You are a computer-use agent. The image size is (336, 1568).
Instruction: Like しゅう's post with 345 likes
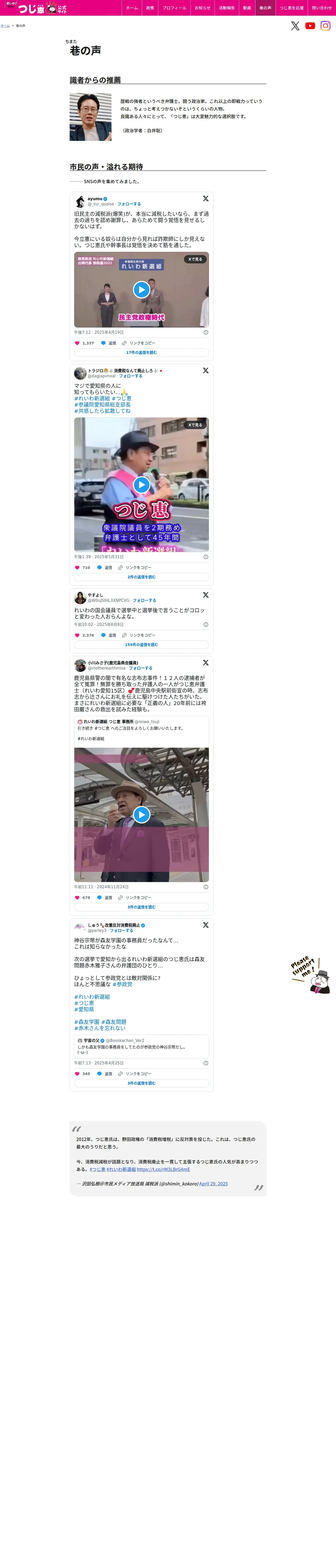click(77, 1074)
